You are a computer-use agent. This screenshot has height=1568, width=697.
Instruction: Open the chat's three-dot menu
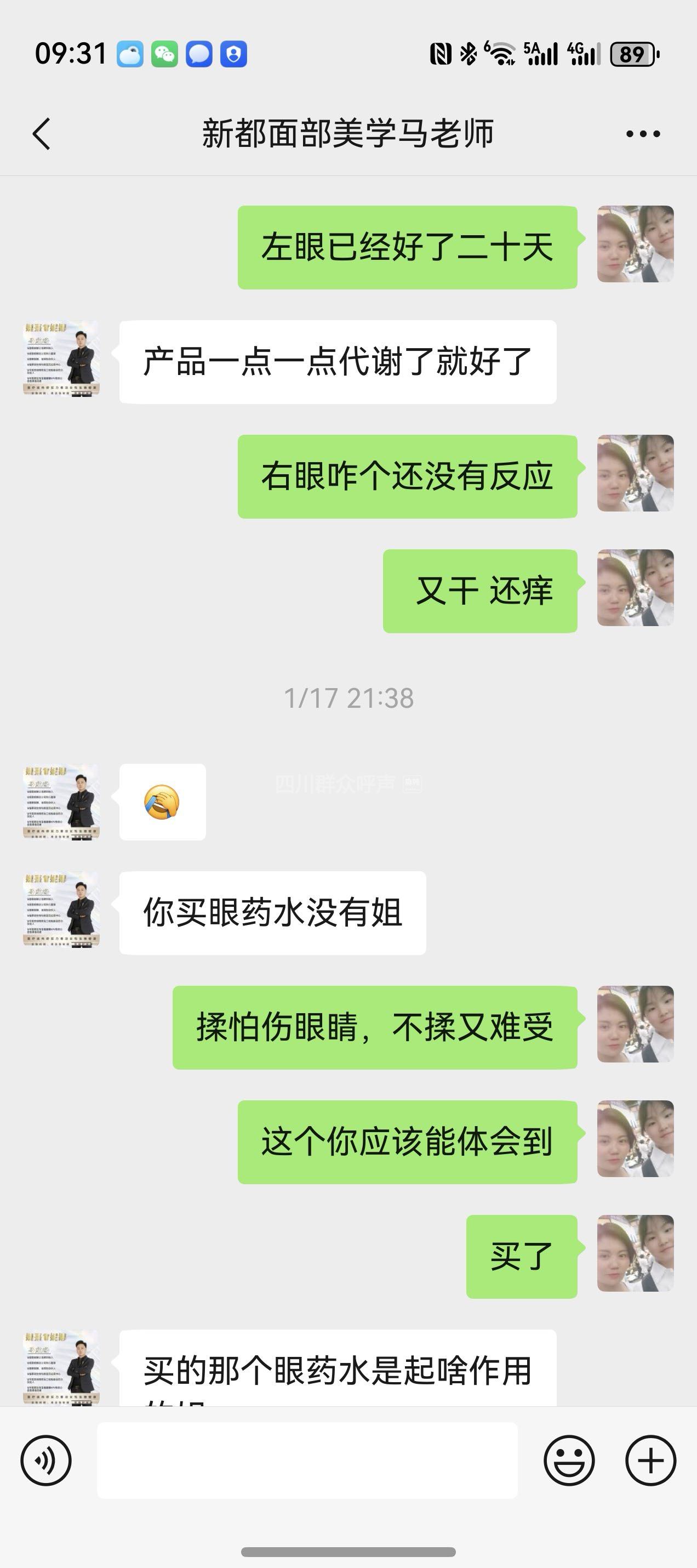[x=643, y=134]
